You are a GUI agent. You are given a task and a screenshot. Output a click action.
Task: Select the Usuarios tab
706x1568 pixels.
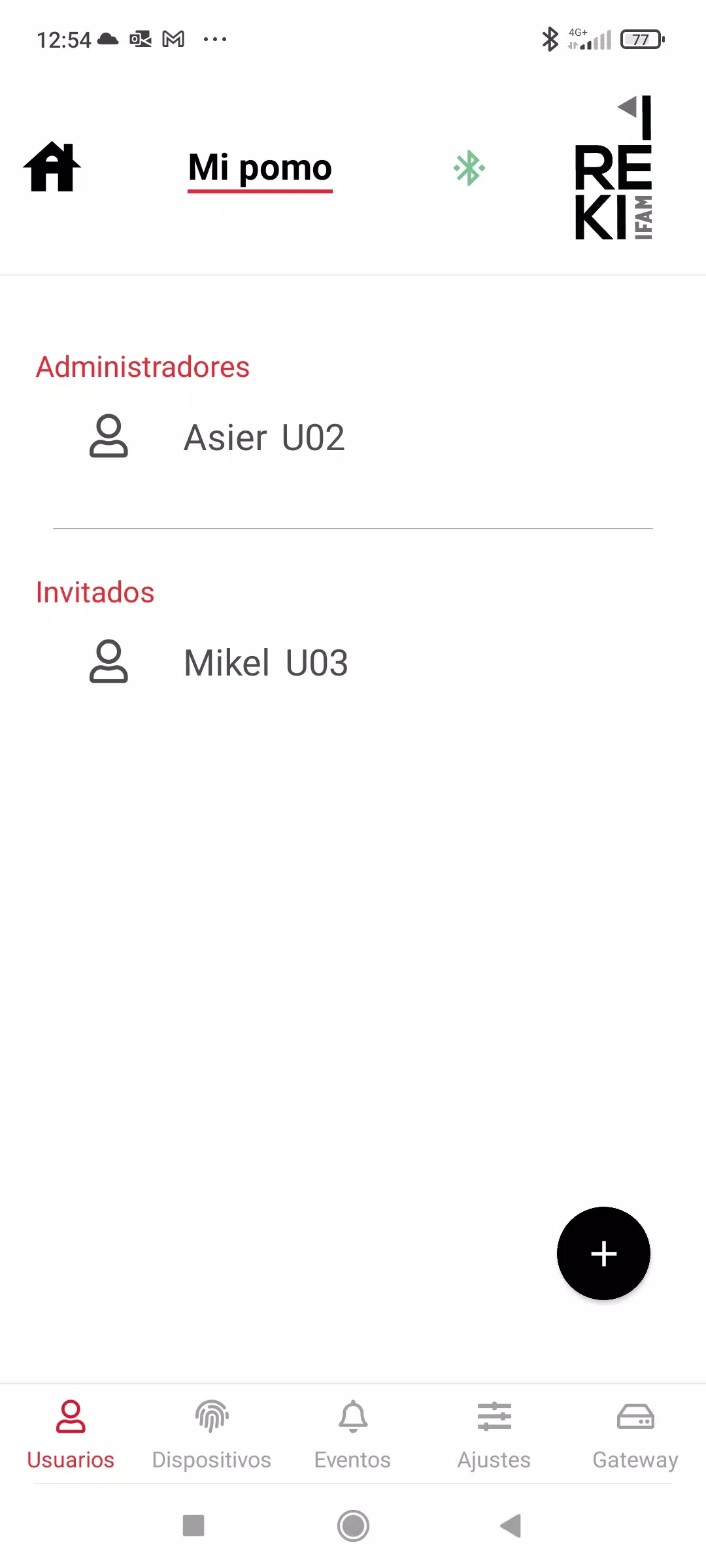(71, 1435)
